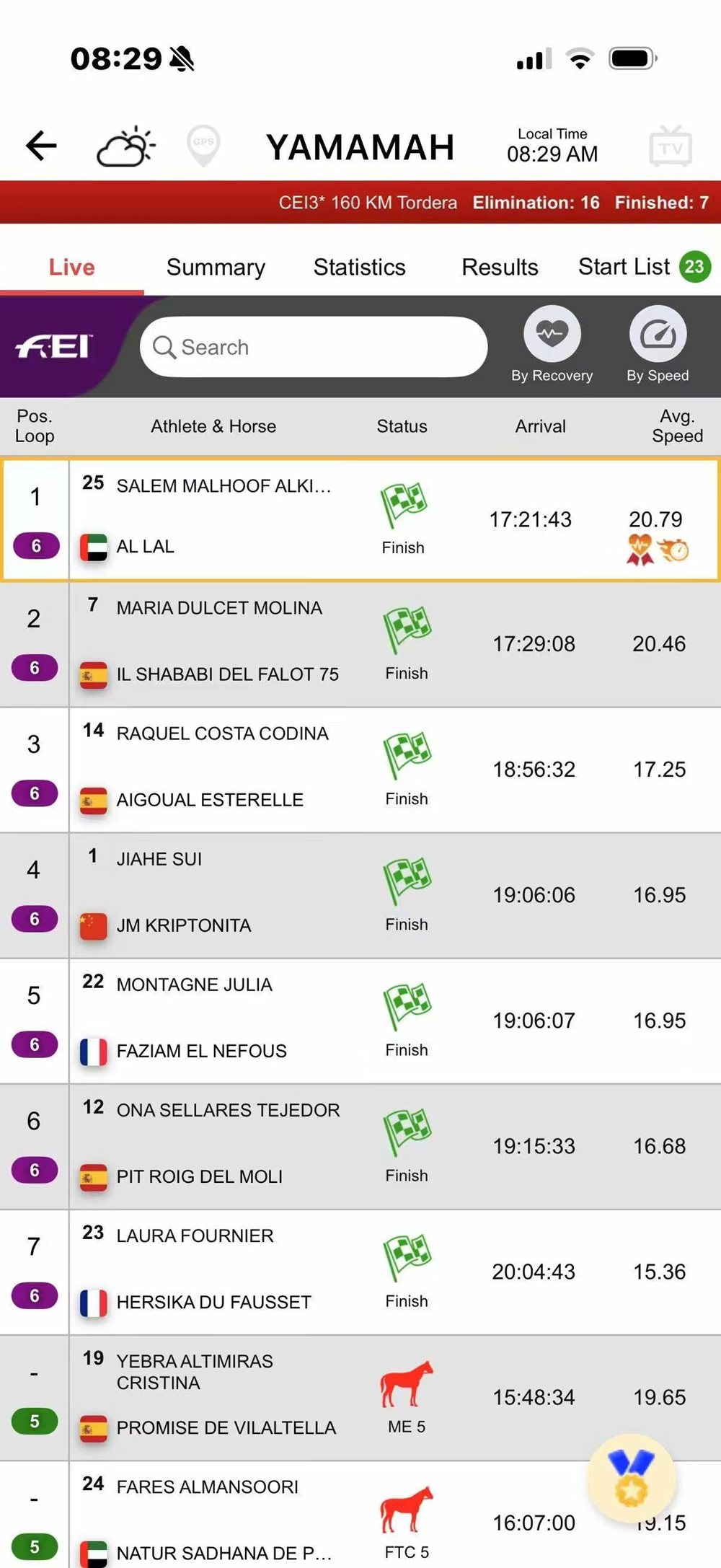Sort the list By Speed
The width and height of the screenshot is (721, 1568).
tap(657, 344)
